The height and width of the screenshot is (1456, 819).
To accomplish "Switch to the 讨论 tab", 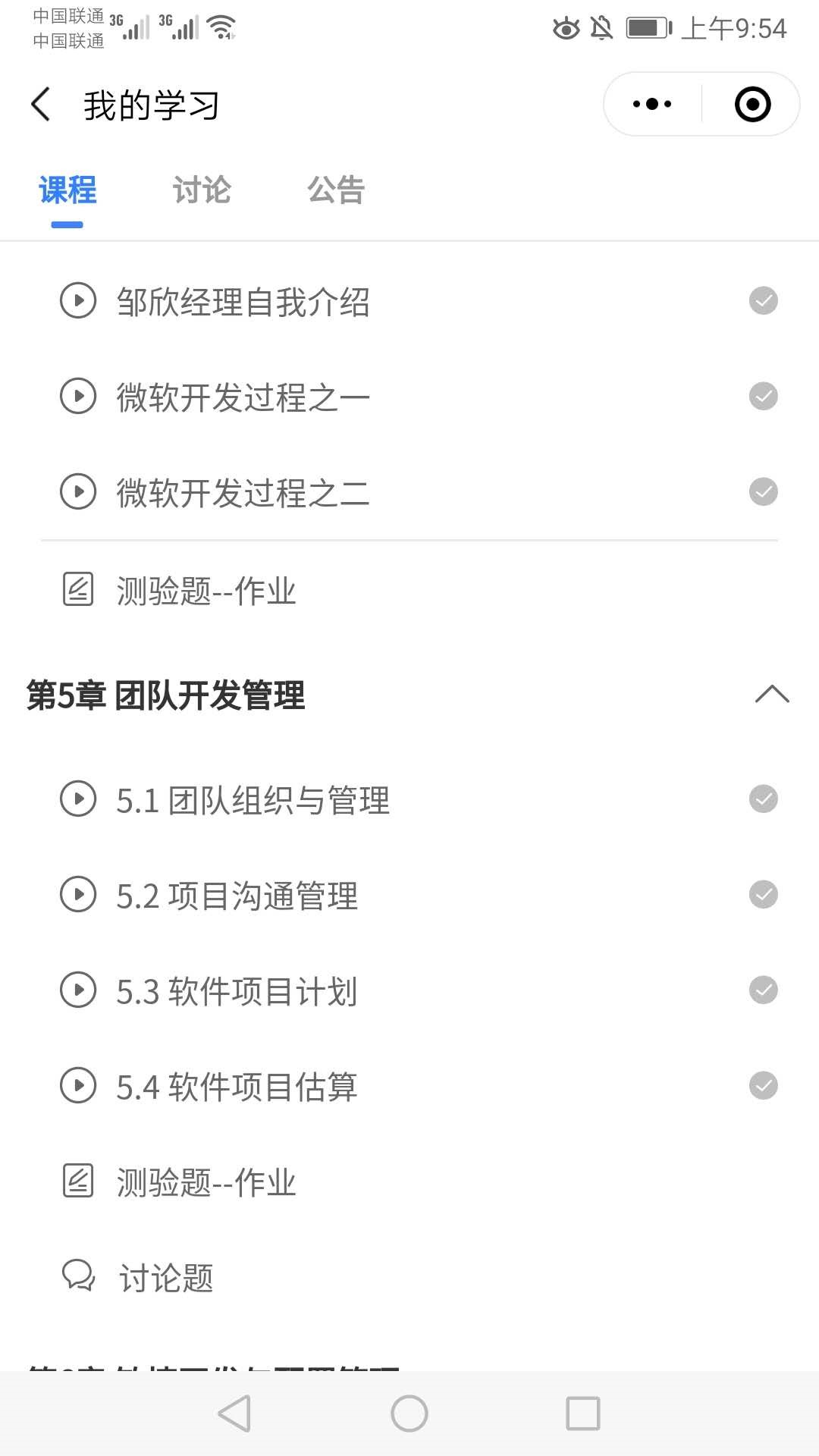I will (202, 190).
